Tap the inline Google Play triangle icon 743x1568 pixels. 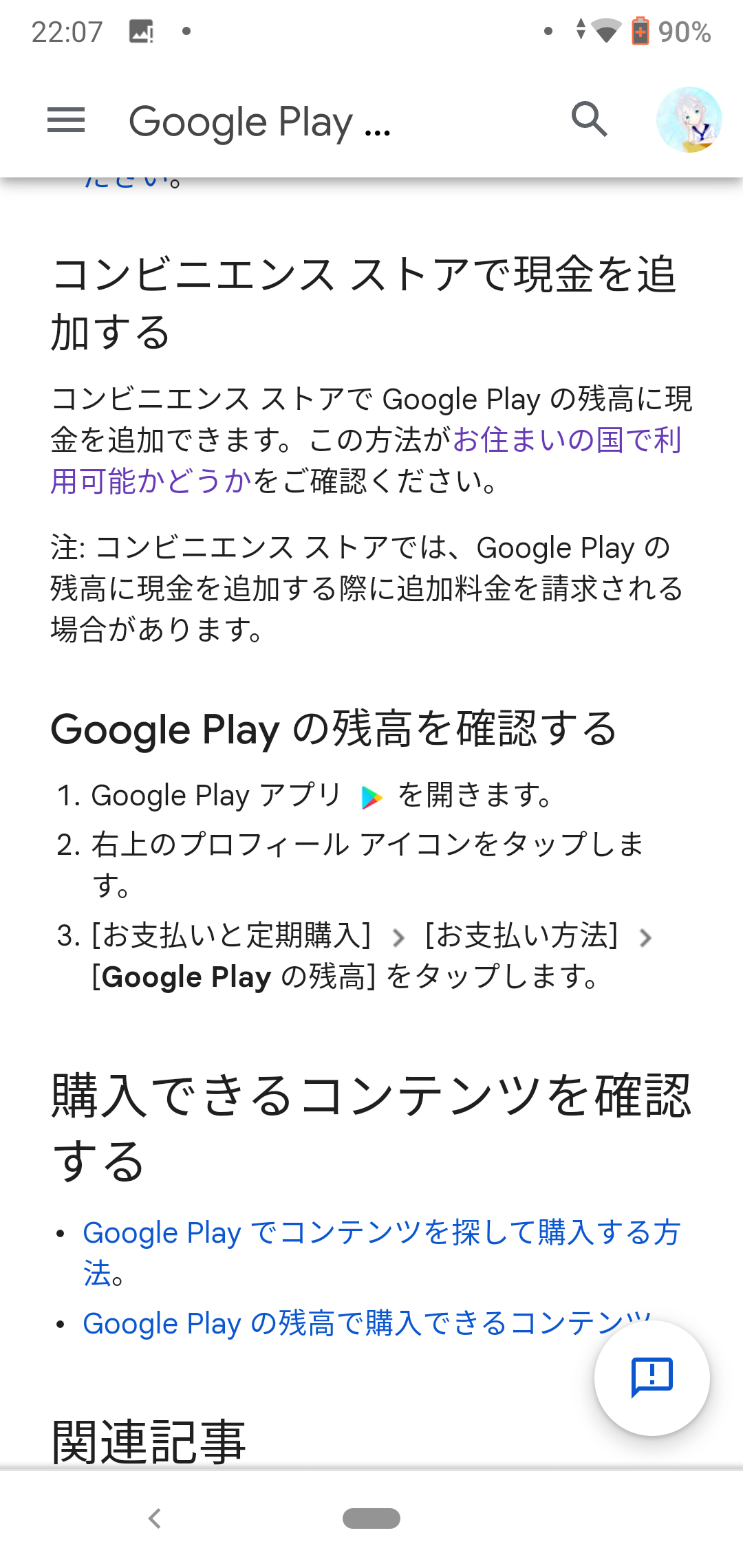pos(371,796)
